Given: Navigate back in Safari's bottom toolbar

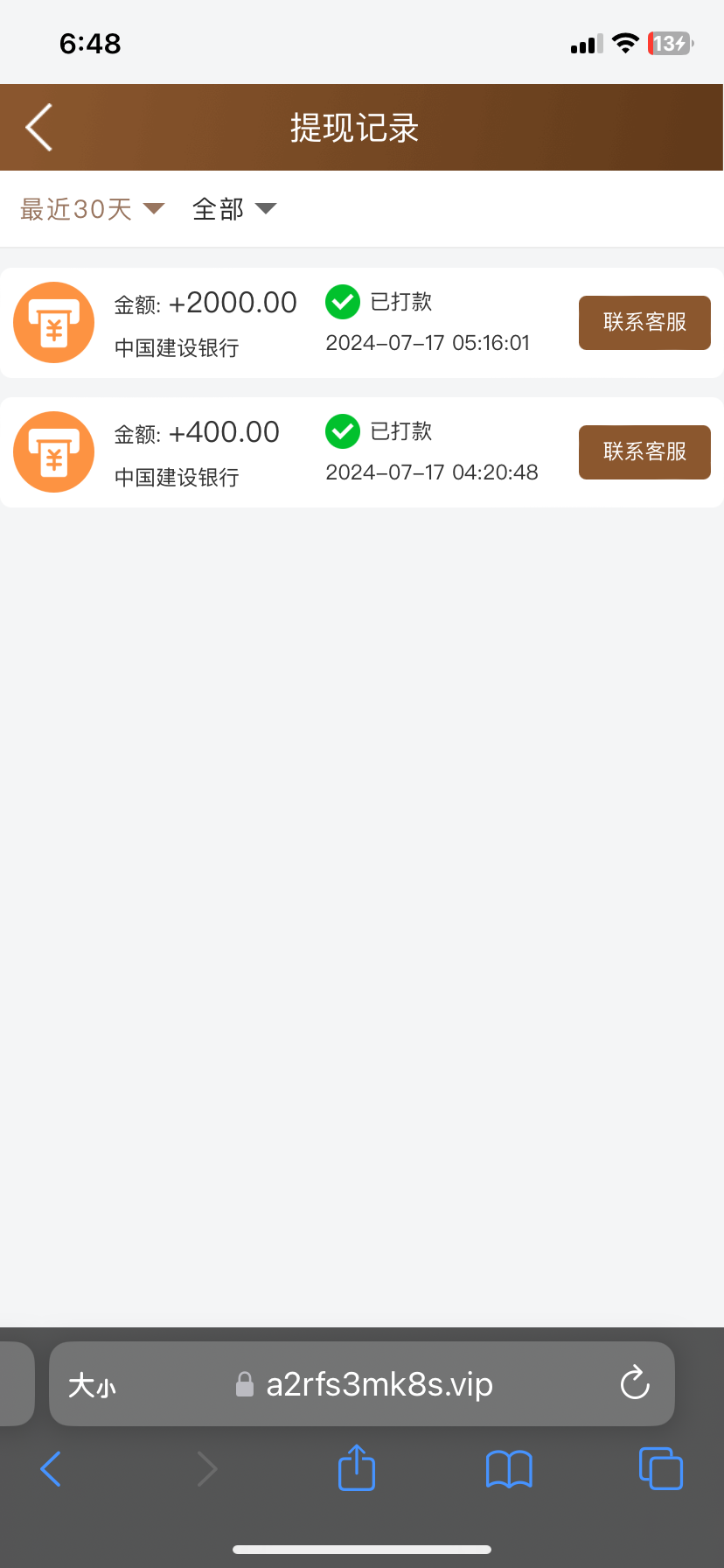Looking at the screenshot, I should coord(52,1469).
